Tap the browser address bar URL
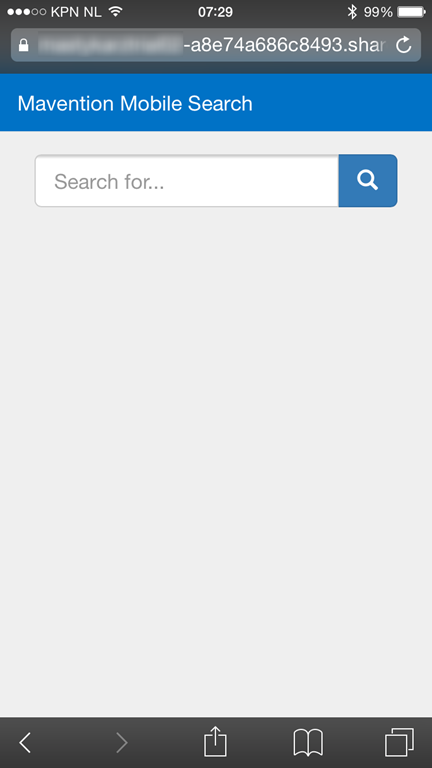 [x=211, y=45]
